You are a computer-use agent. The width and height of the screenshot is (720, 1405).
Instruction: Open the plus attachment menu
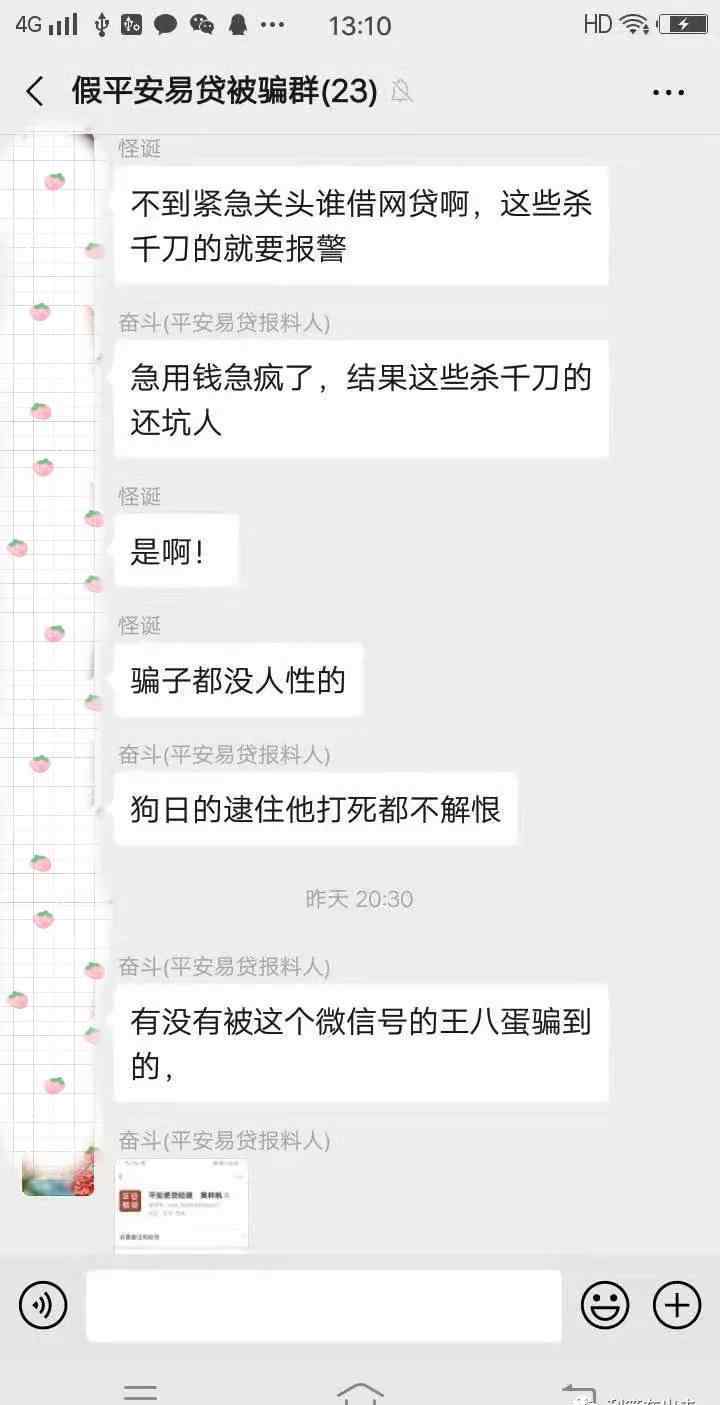pos(677,1305)
